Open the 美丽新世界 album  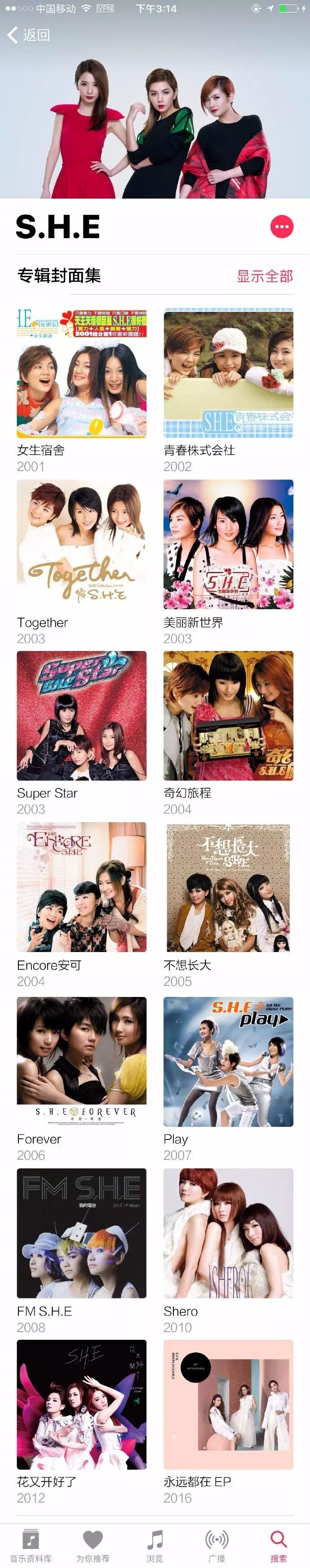pyautogui.click(x=228, y=544)
